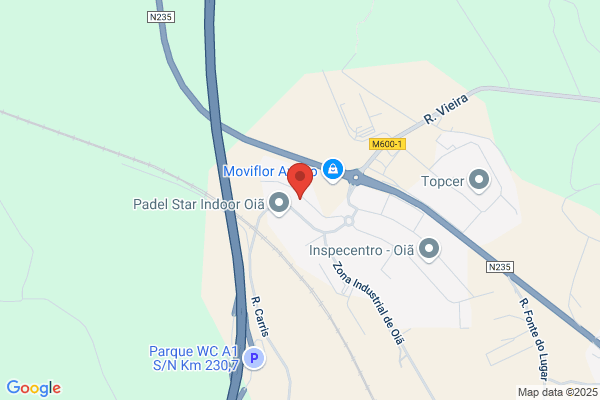
Task: Select the Padel Star Indoor Oiã marker
Action: tap(279, 203)
